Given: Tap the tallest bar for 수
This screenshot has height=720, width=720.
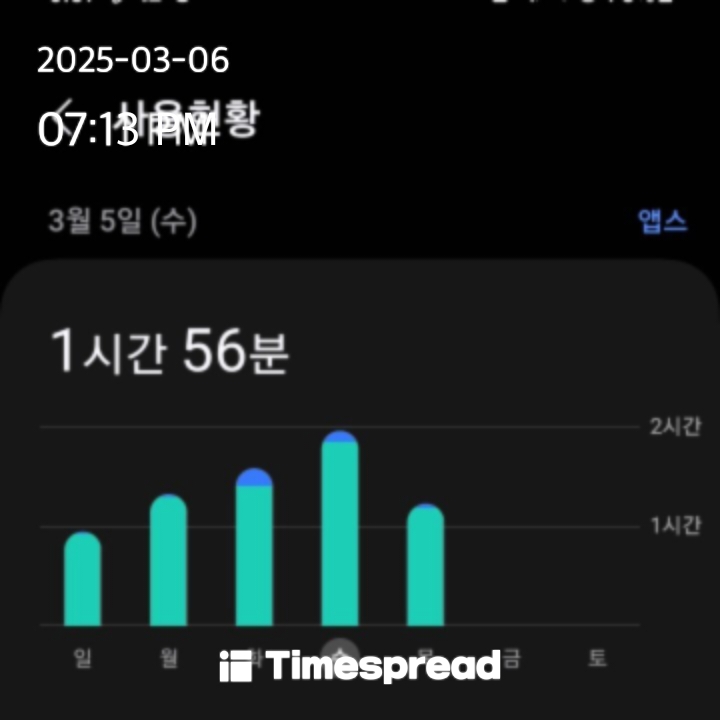Looking at the screenshot, I should click(x=340, y=530).
